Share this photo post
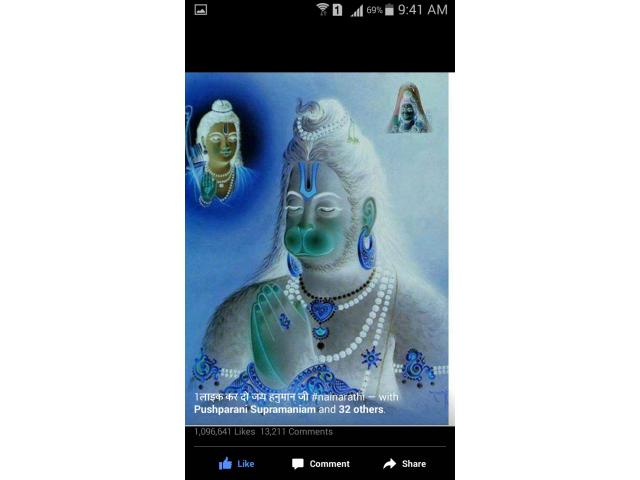640x480 pixels. 404,464
